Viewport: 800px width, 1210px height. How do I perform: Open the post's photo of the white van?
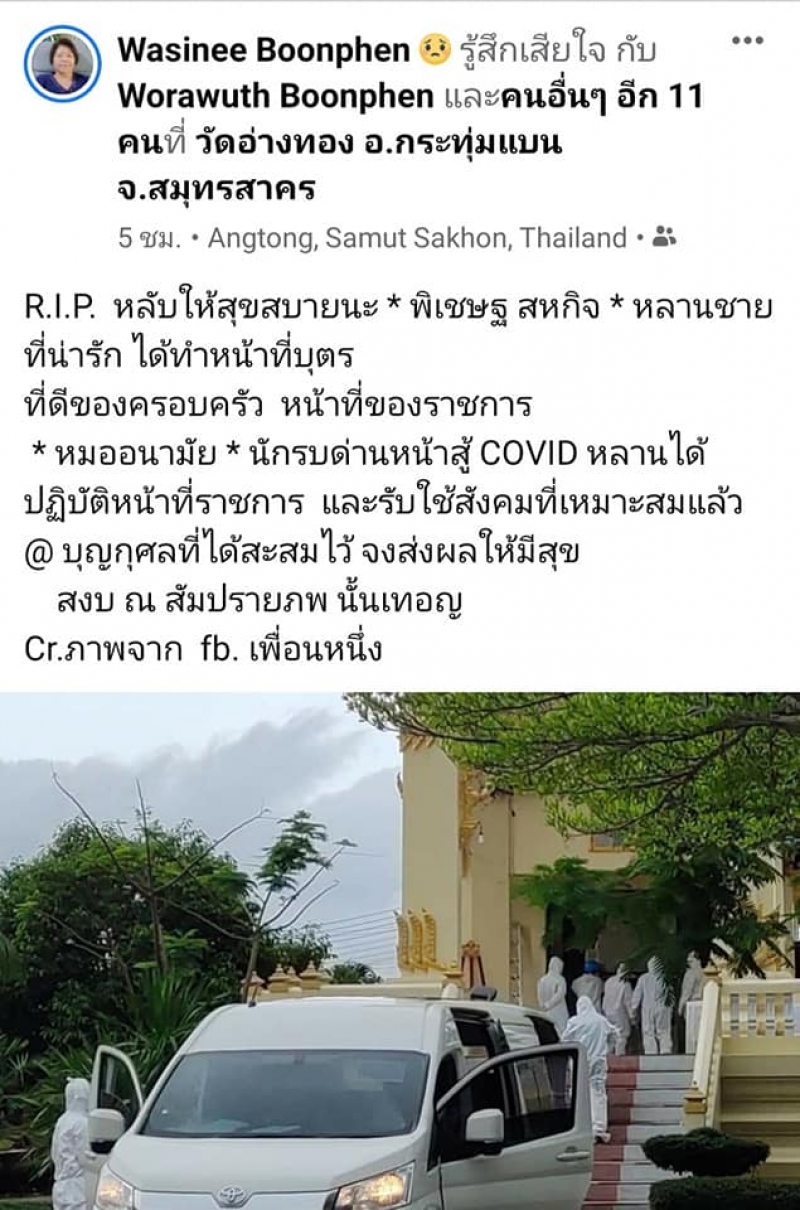(400, 950)
